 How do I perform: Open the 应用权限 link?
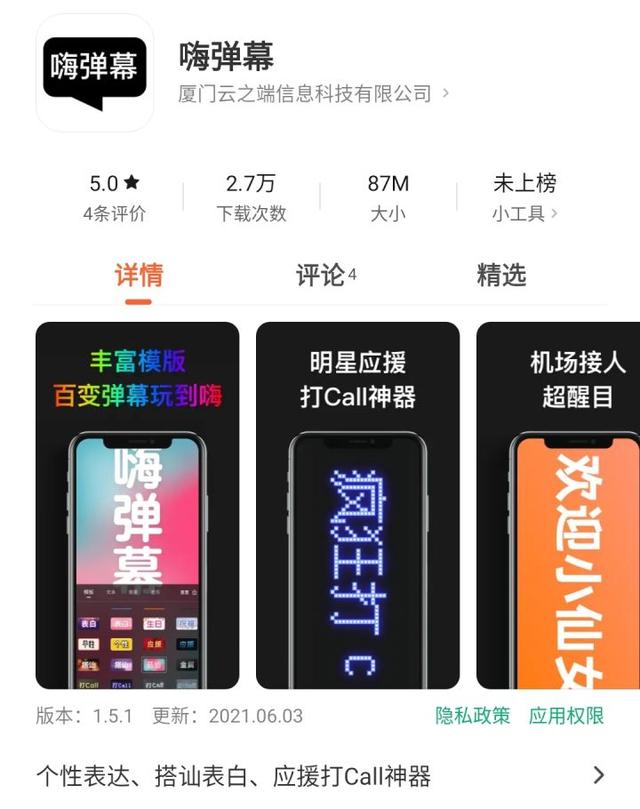566,716
